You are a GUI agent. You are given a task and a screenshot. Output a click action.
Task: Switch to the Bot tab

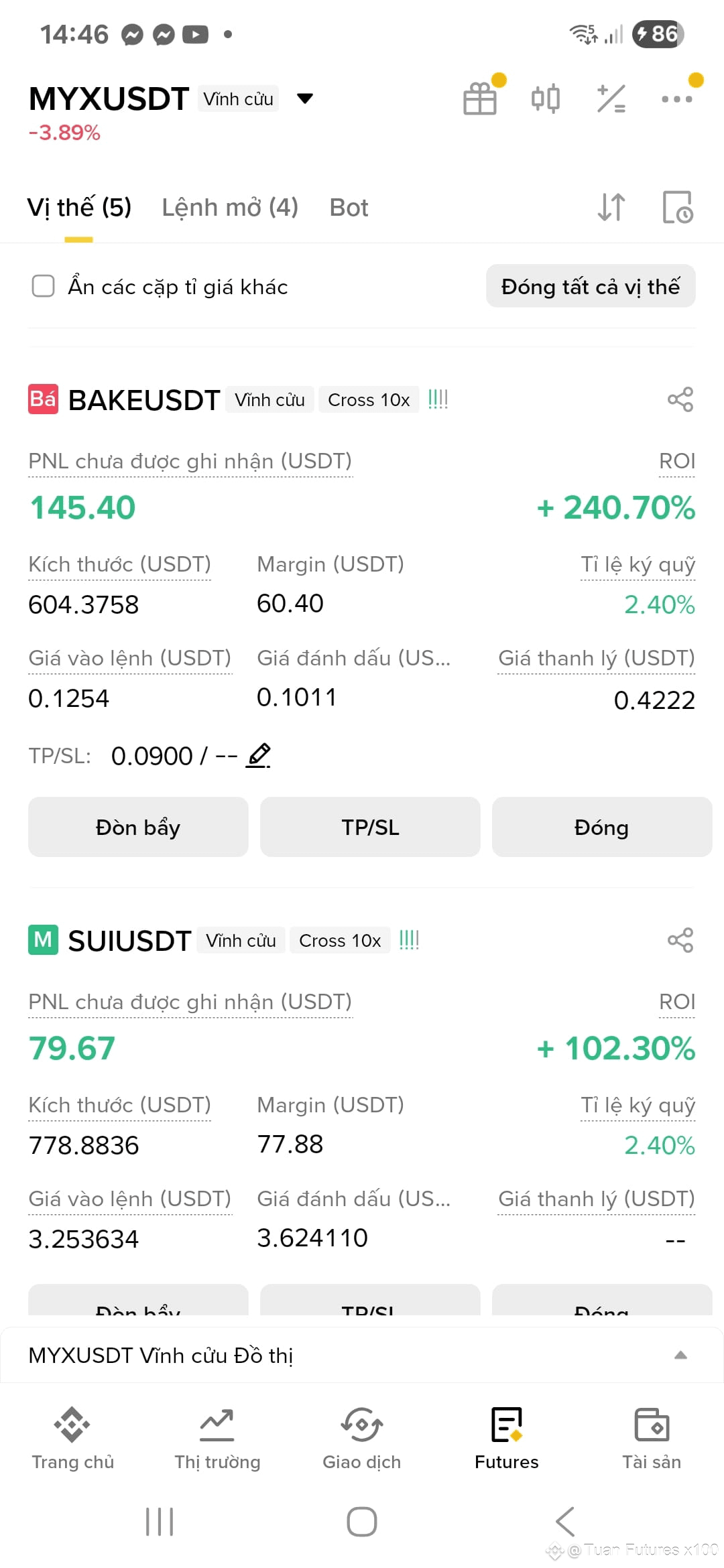(349, 207)
